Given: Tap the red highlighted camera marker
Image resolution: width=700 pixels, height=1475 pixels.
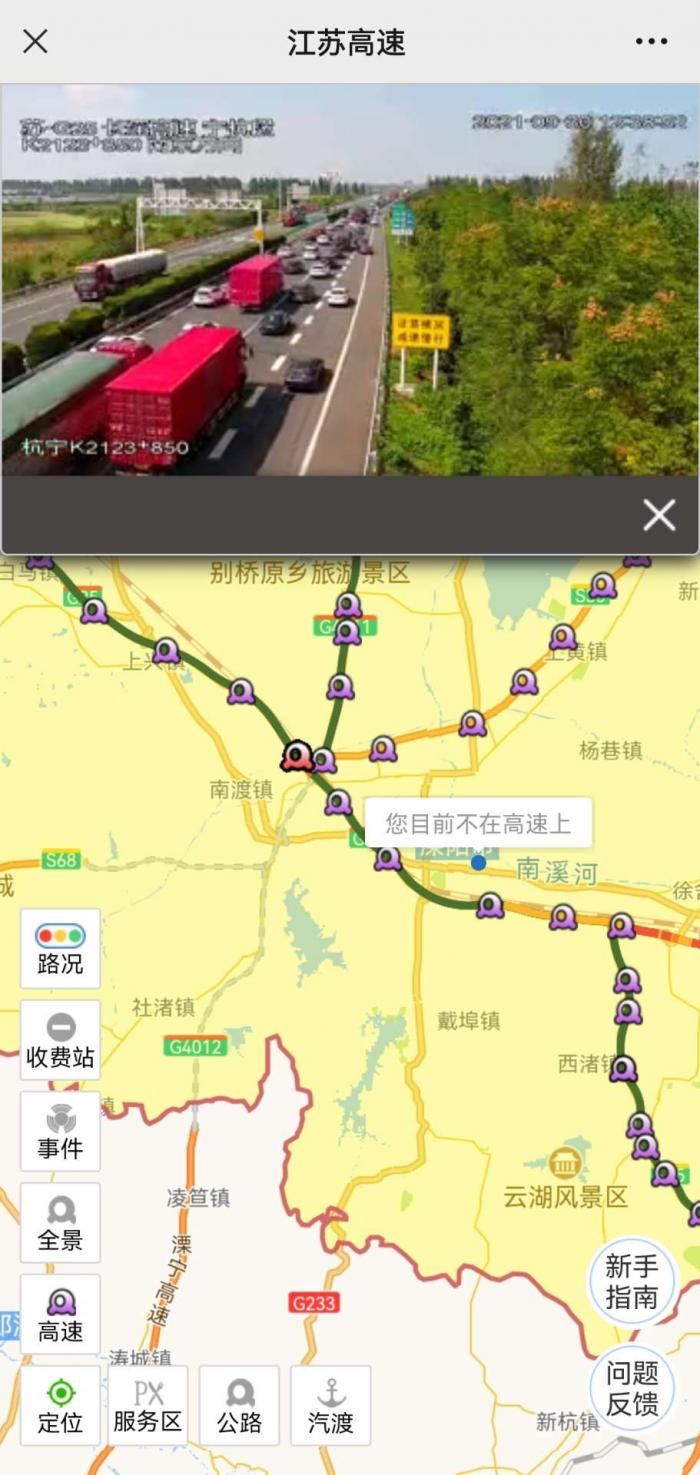Looking at the screenshot, I should (x=297, y=756).
